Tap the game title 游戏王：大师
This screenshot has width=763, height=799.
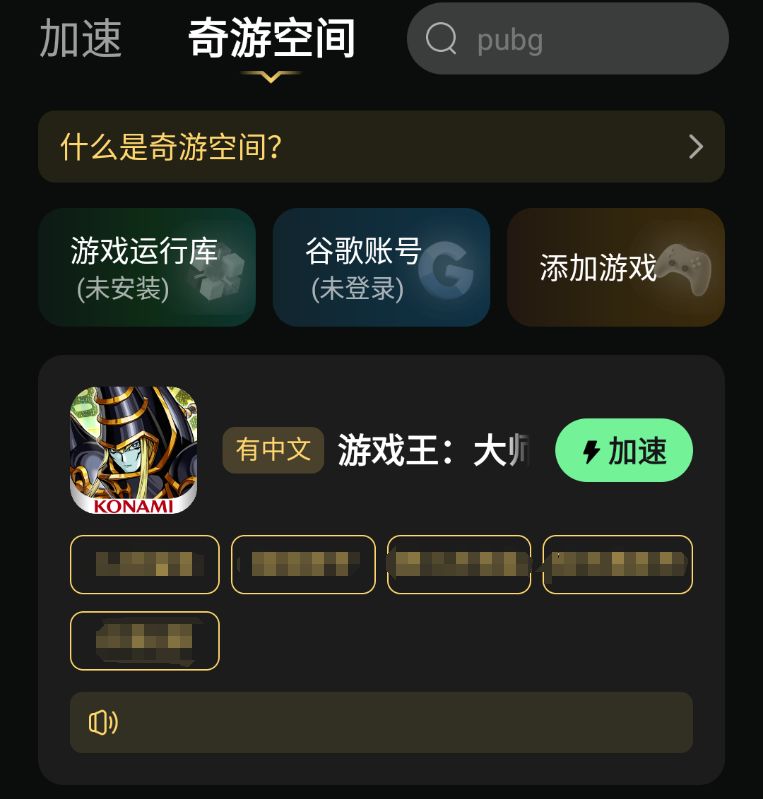pos(430,450)
